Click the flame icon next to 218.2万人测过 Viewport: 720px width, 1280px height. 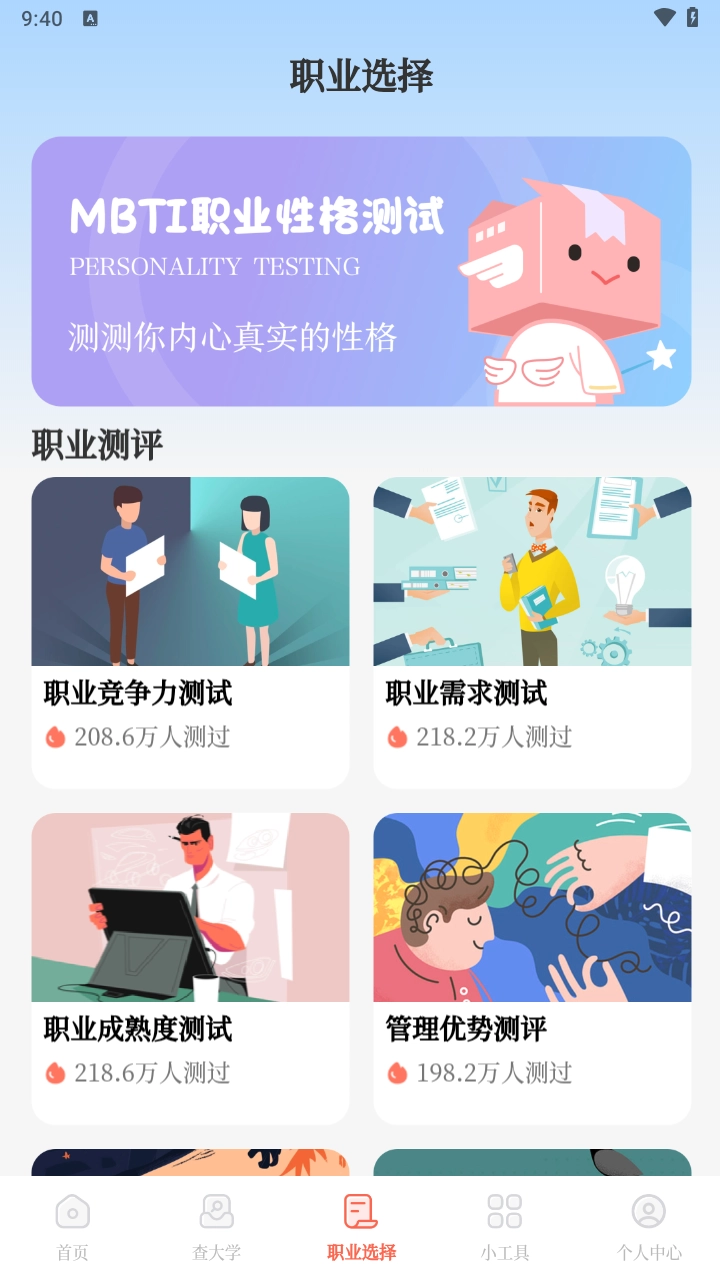click(x=395, y=739)
